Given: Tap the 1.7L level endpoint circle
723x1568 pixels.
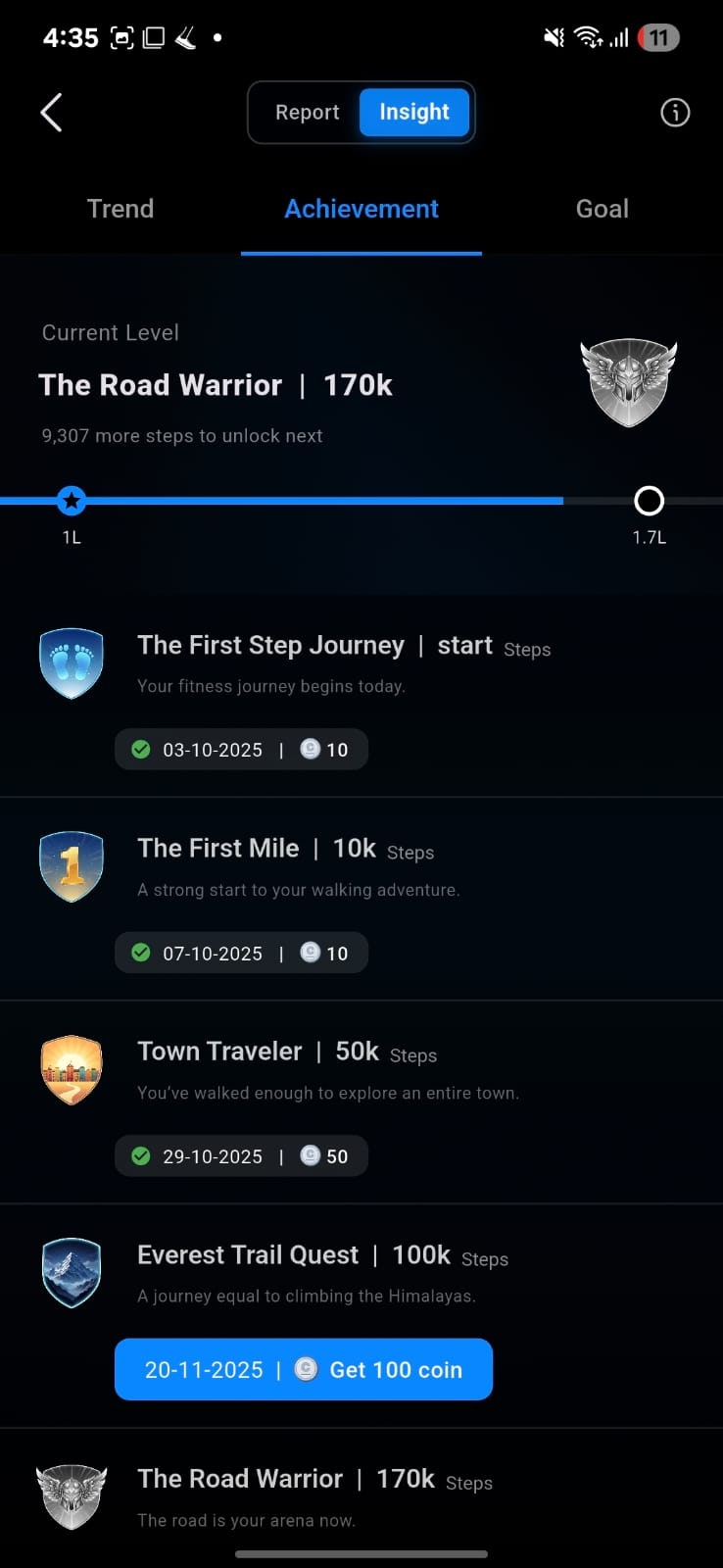Looking at the screenshot, I should [649, 501].
